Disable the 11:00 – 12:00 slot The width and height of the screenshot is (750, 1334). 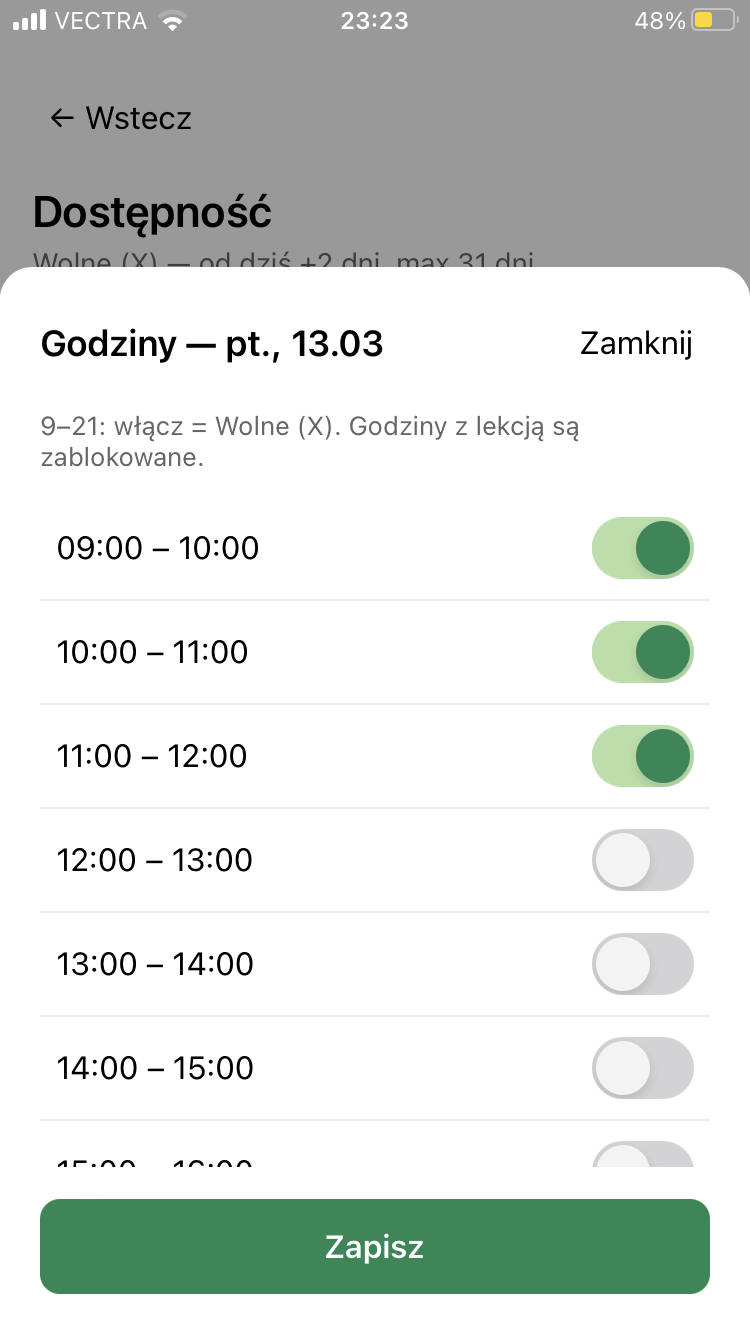[643, 756]
